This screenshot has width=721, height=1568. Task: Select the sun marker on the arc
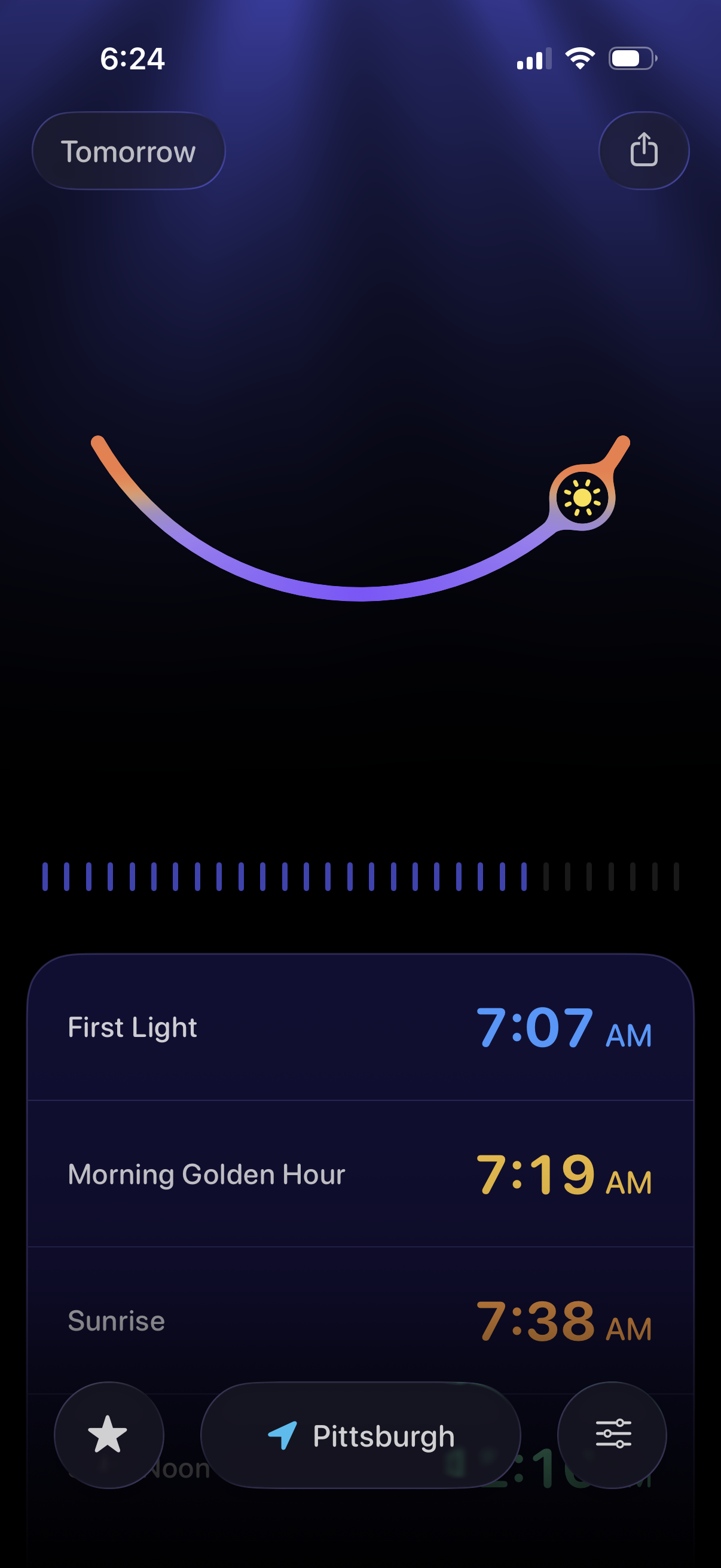tap(583, 498)
